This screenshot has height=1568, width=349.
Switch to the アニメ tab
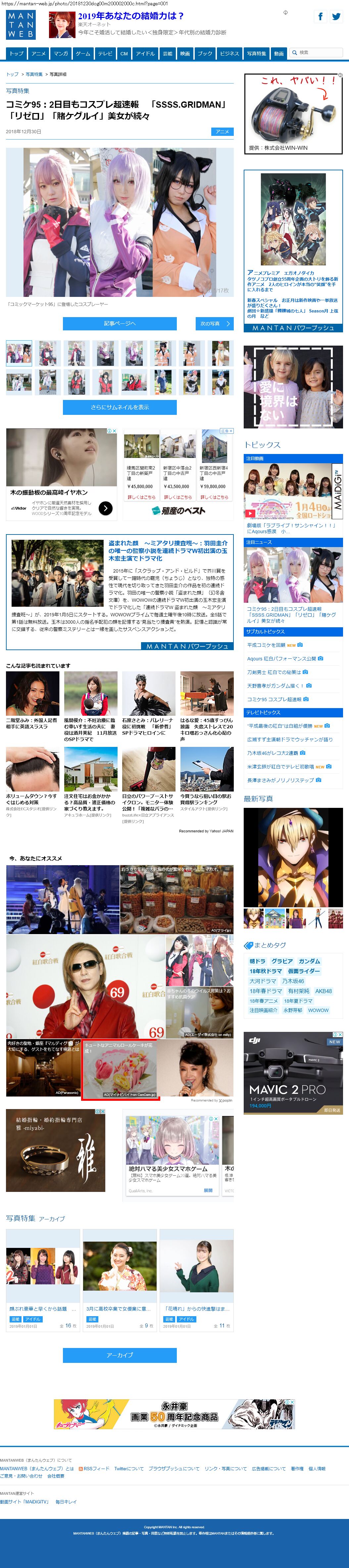(x=38, y=54)
